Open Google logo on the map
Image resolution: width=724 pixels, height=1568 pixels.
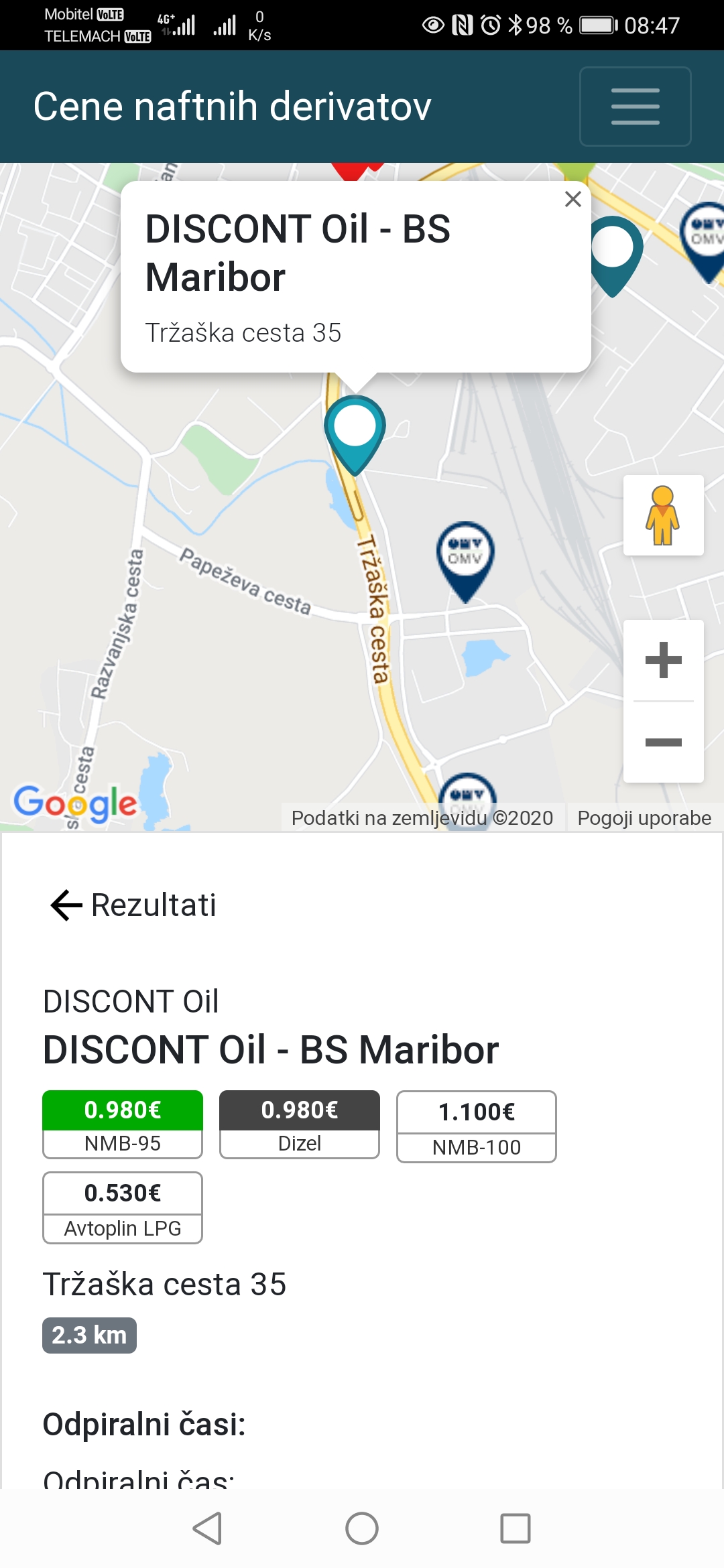tap(75, 803)
